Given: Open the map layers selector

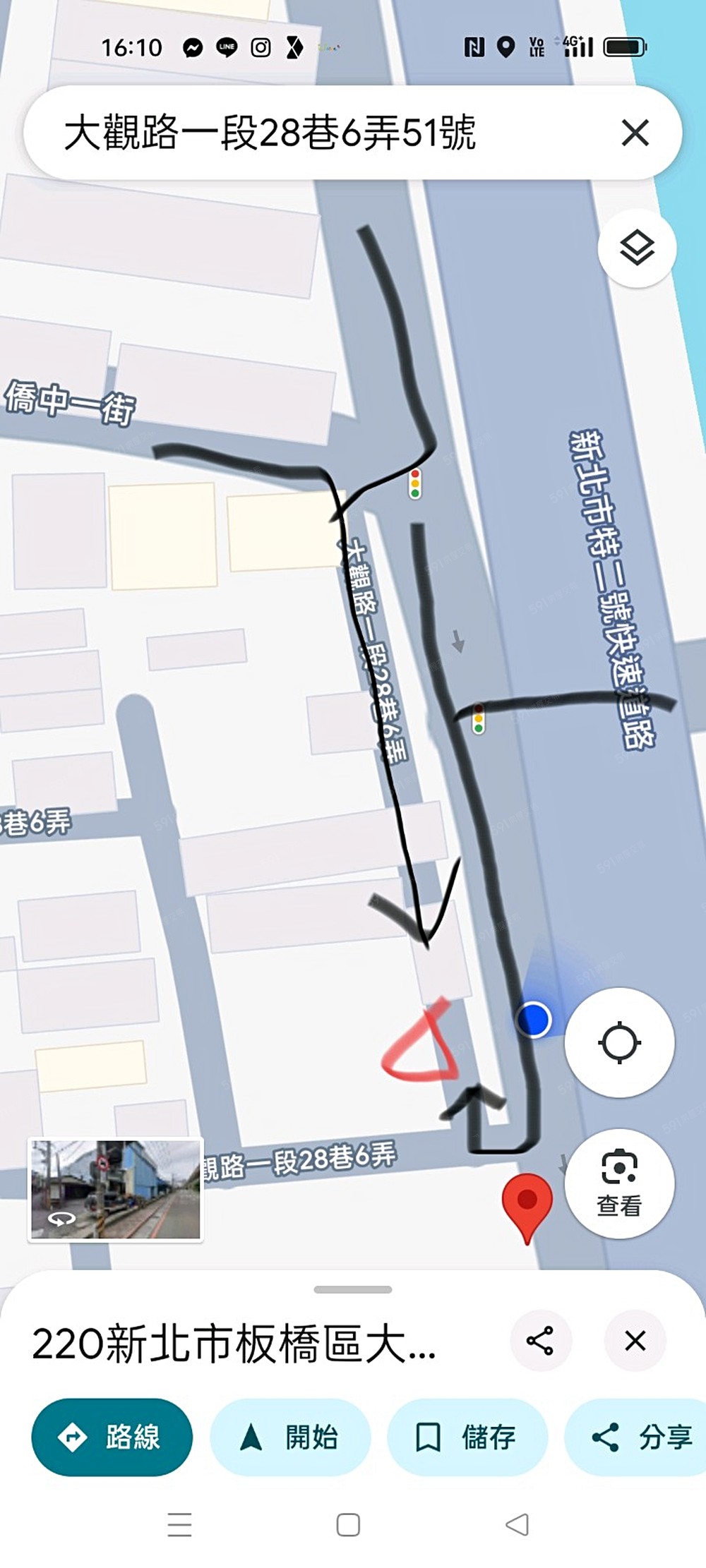Looking at the screenshot, I should pos(637,248).
